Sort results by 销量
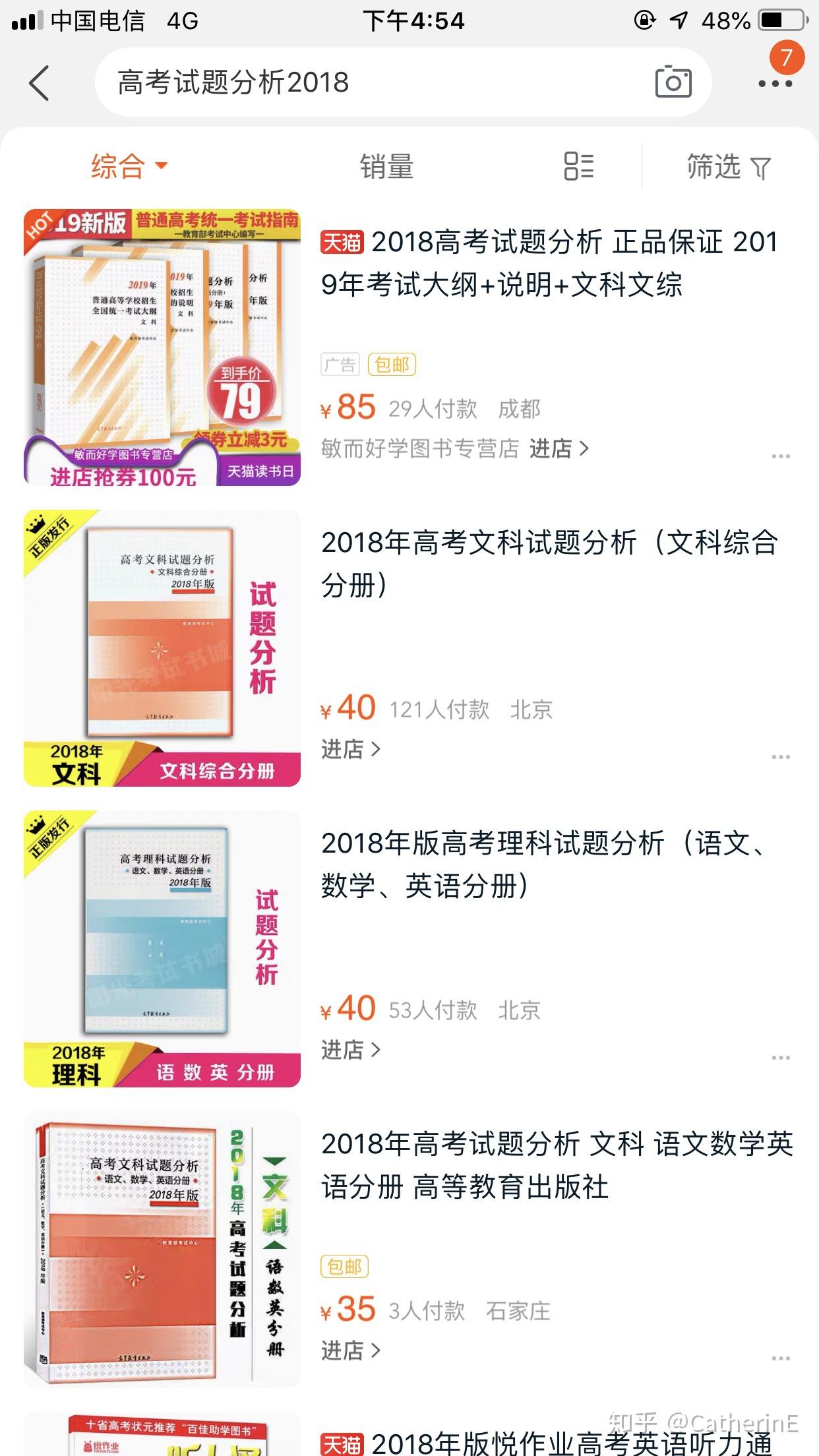 click(x=386, y=166)
